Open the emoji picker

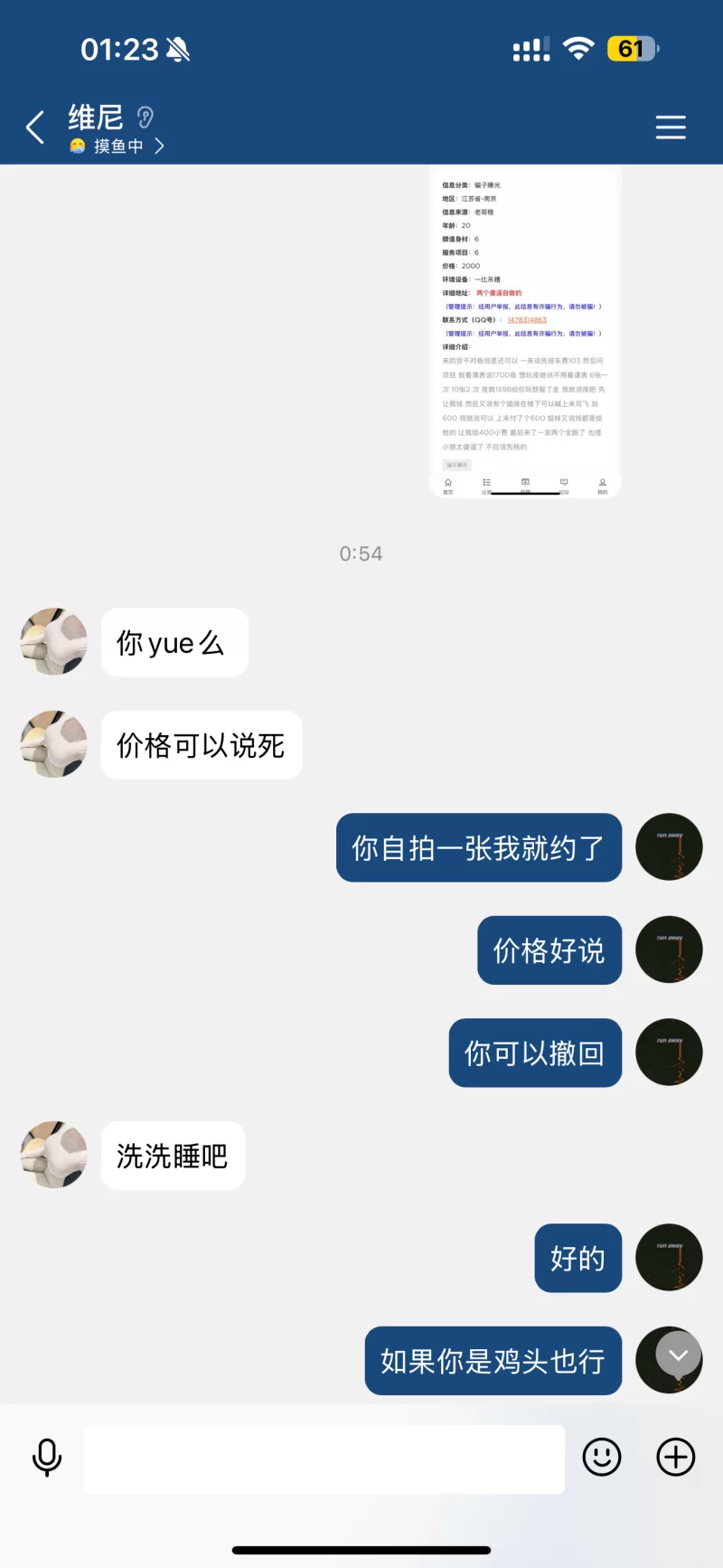tap(602, 1457)
